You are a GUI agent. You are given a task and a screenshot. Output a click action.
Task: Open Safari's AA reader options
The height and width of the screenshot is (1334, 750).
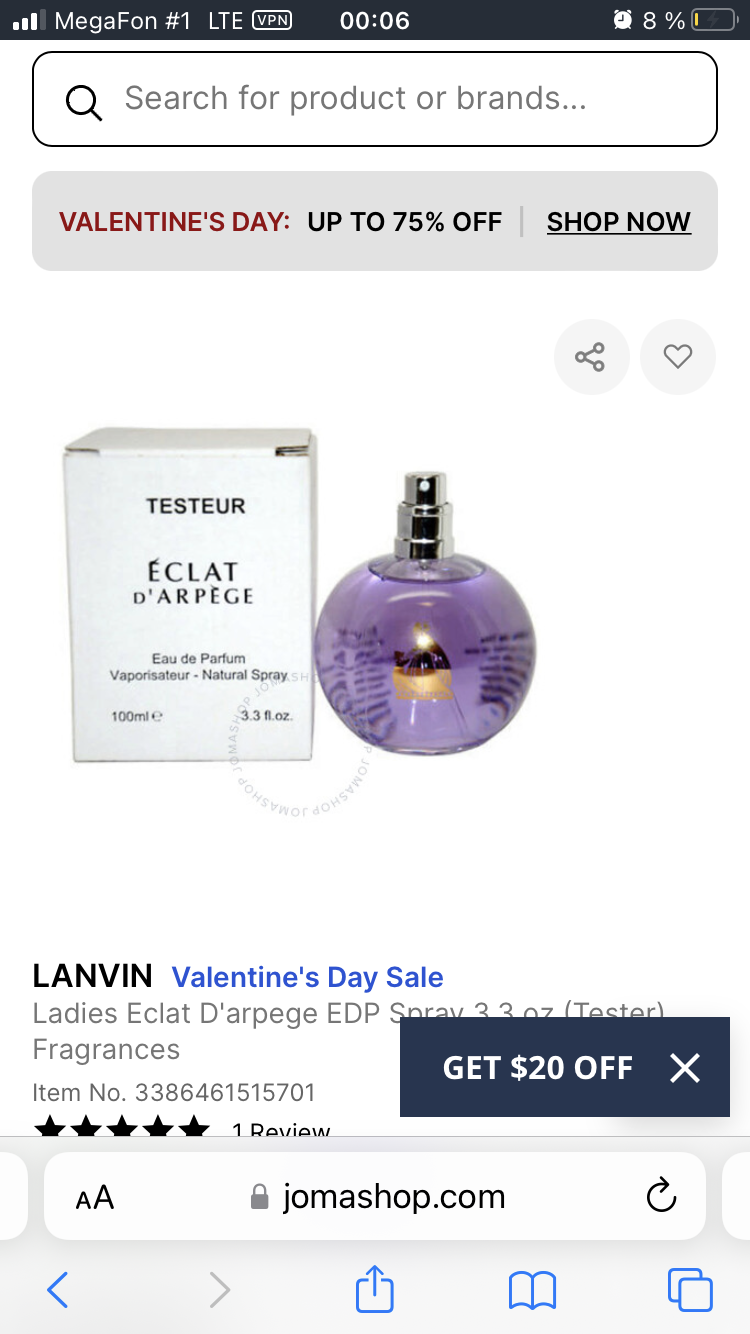[95, 1197]
